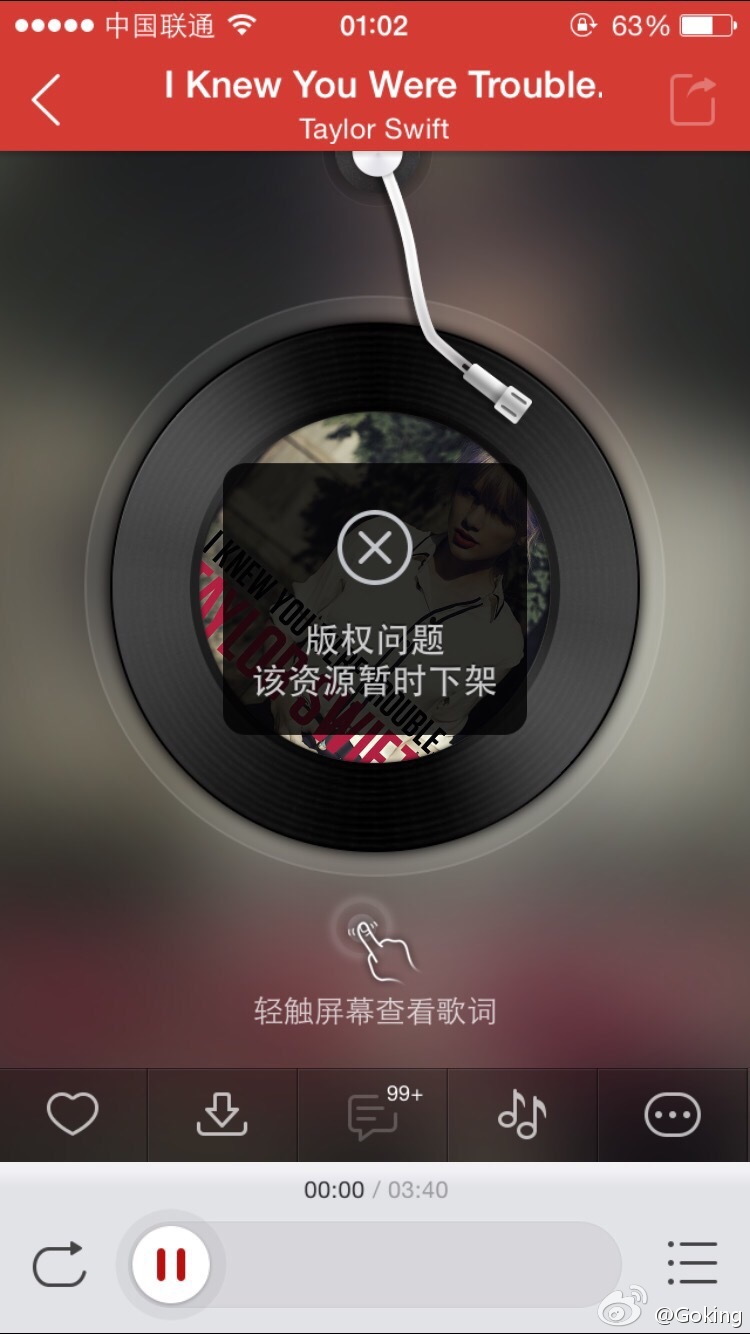Like this song with the heart icon
Image resolution: width=750 pixels, height=1334 pixels.
73,1114
